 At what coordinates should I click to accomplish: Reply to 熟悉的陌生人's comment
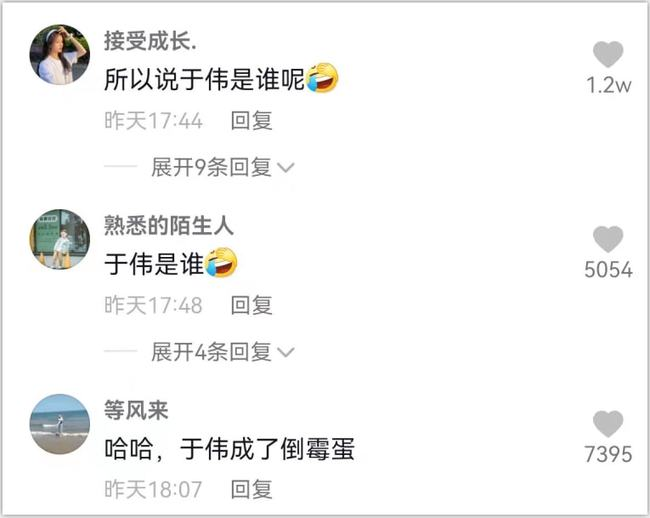pyautogui.click(x=252, y=305)
